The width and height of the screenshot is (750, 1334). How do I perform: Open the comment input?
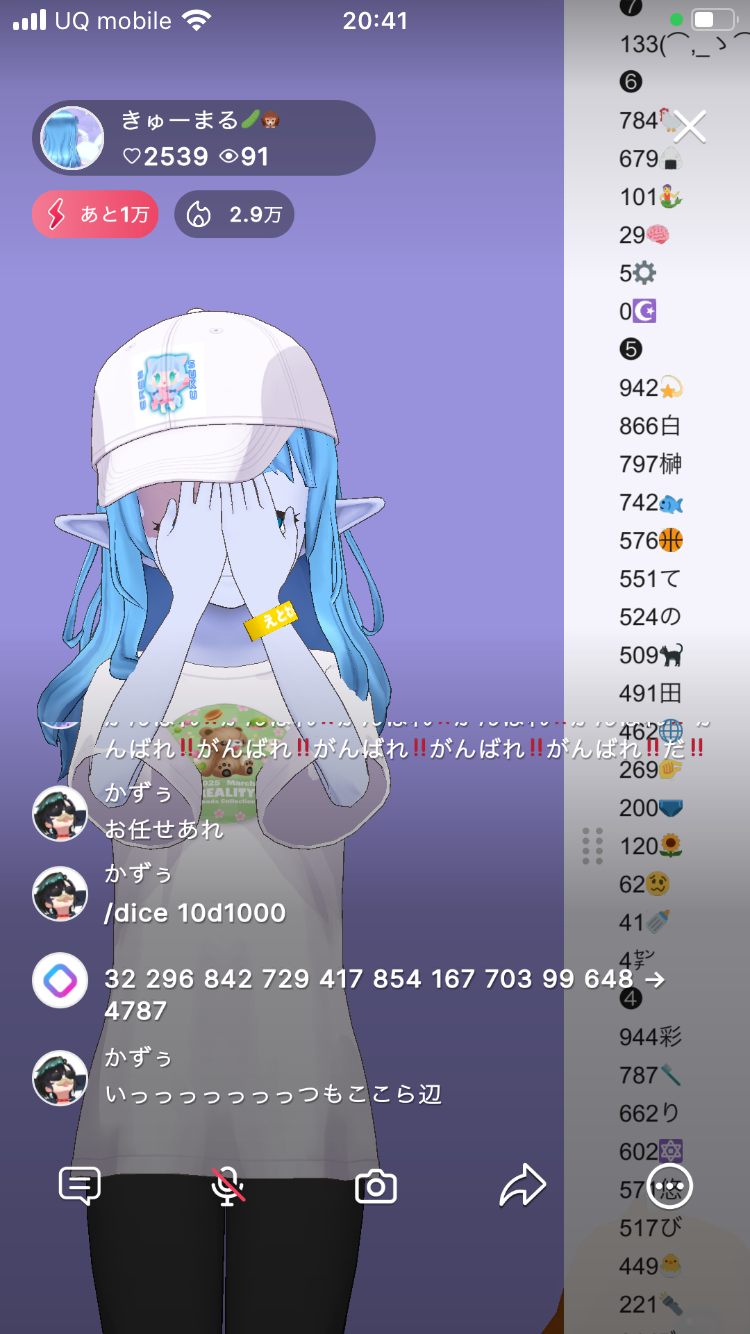tap(79, 1186)
